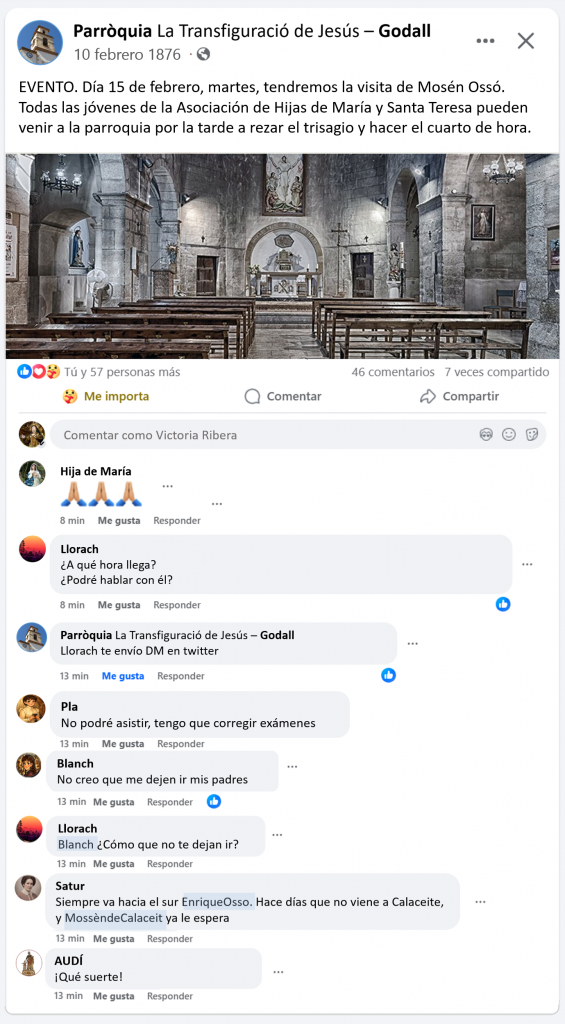The image size is (565, 1024).
Task: View who reacted: Tú y 57 personas más
Action: 121,372
